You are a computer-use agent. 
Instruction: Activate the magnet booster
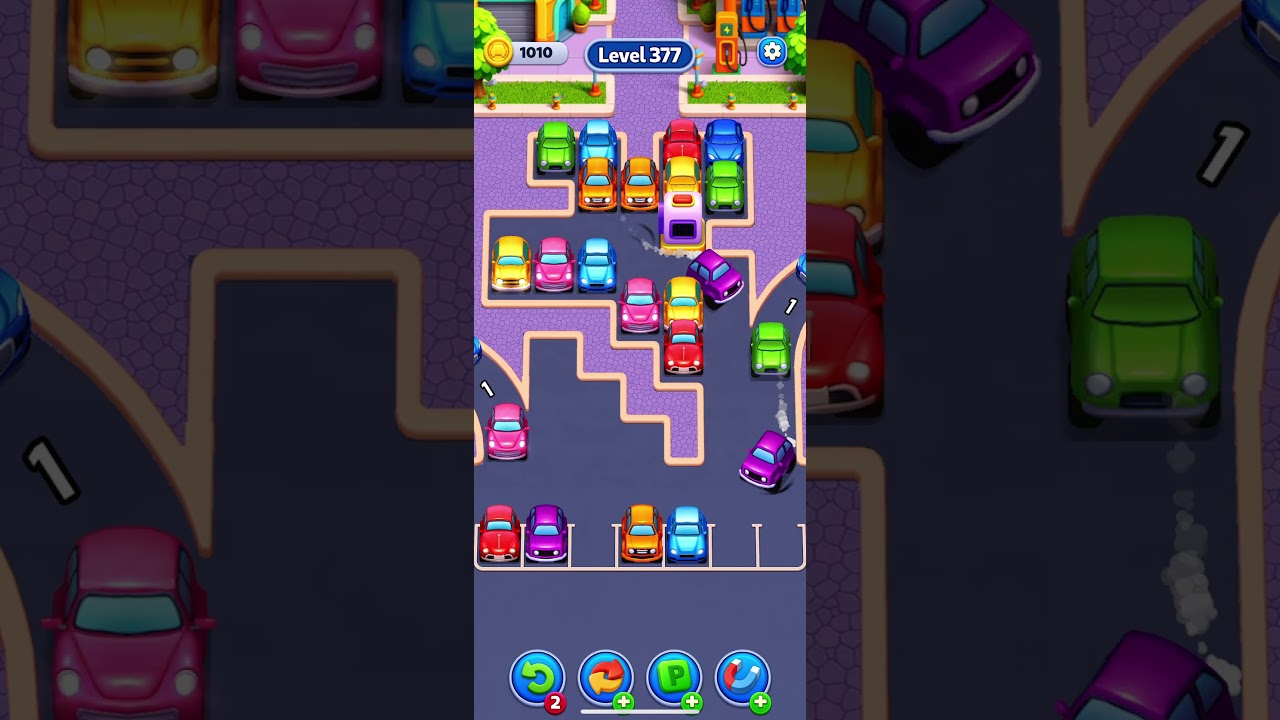click(742, 679)
